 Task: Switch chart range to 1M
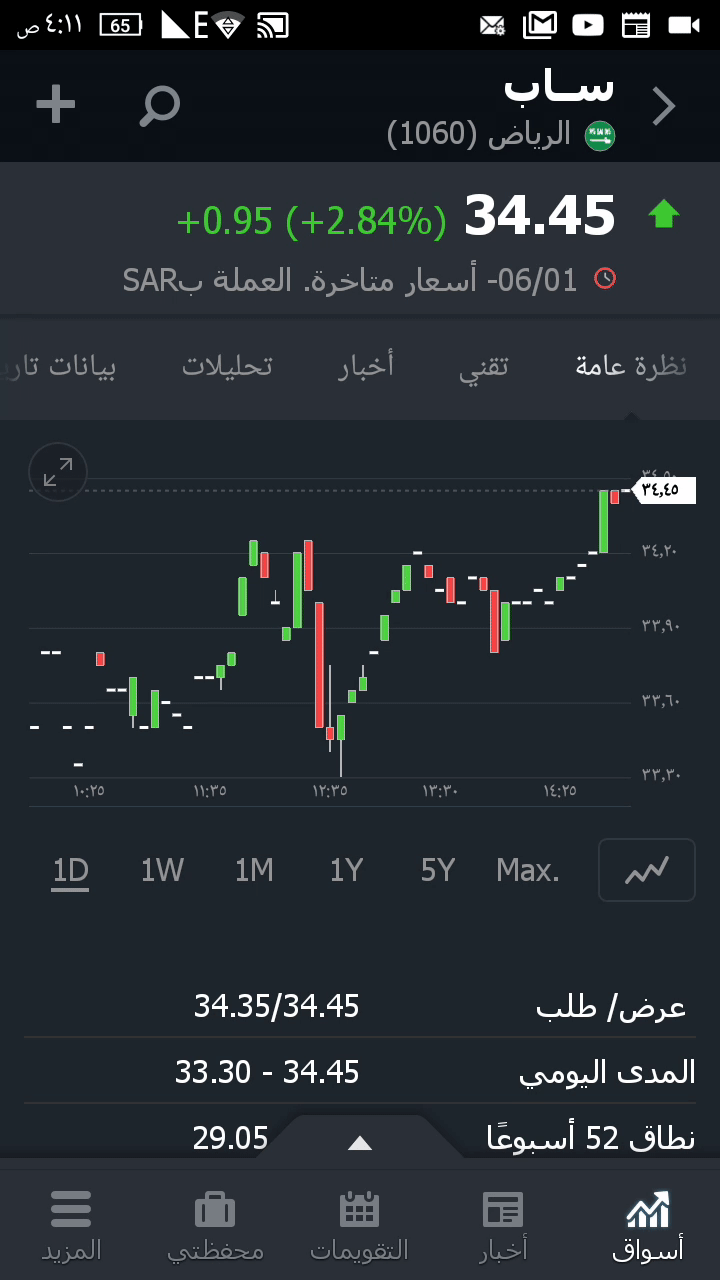254,871
